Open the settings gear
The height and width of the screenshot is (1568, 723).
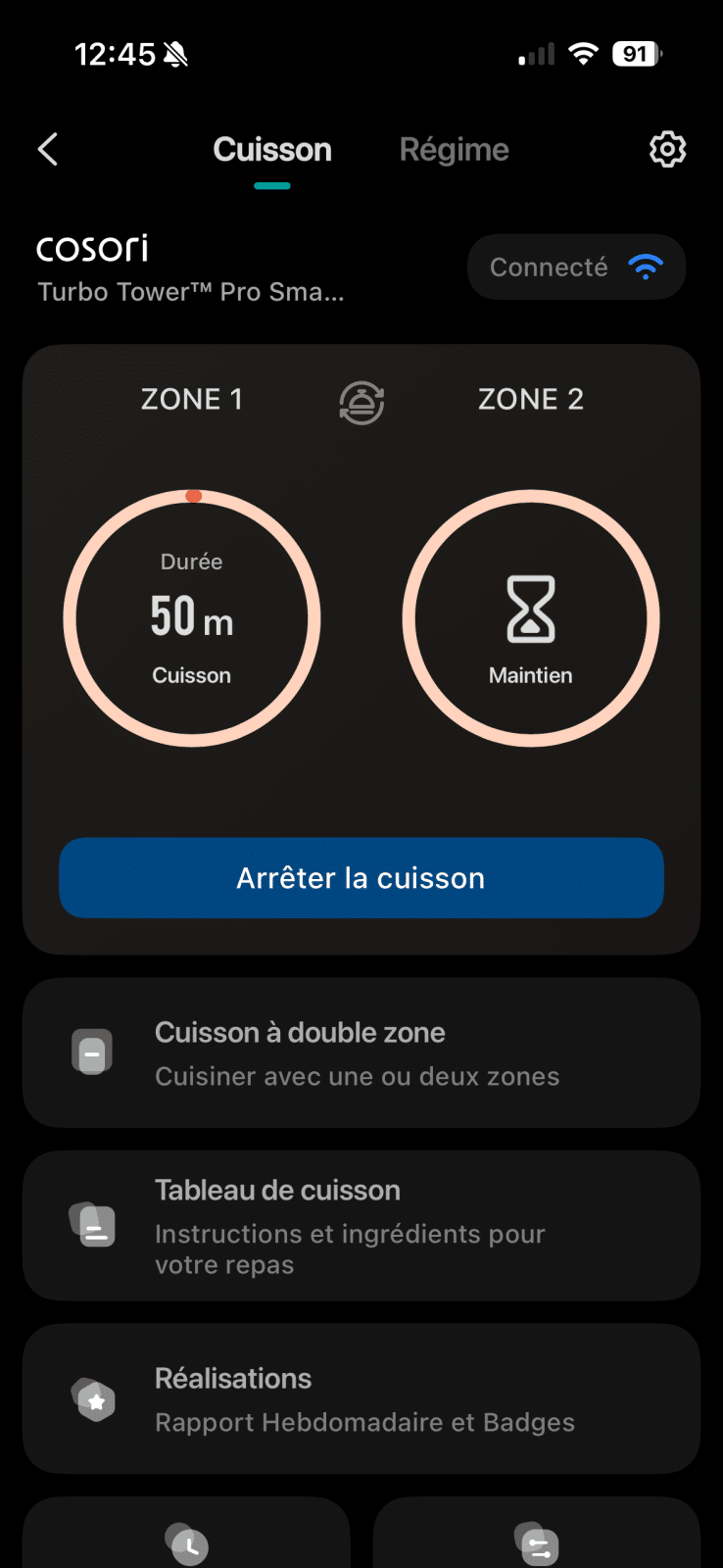tap(667, 150)
